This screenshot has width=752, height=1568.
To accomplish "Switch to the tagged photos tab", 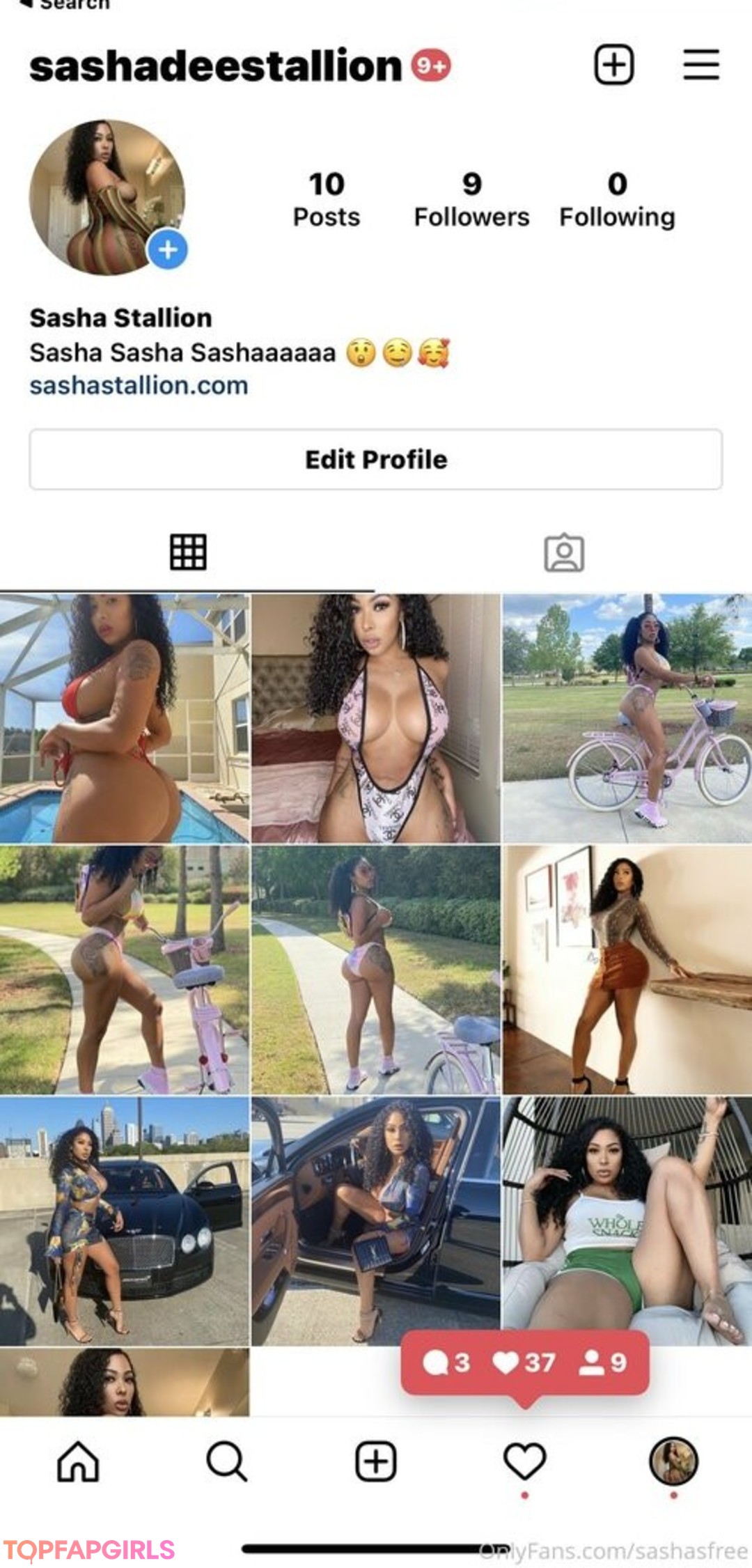I will point(563,552).
